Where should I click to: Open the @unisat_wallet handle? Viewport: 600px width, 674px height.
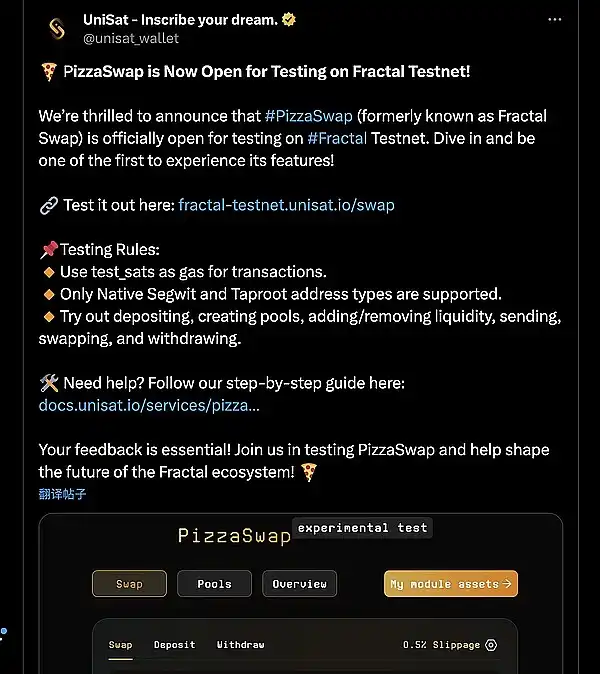click(x=129, y=39)
